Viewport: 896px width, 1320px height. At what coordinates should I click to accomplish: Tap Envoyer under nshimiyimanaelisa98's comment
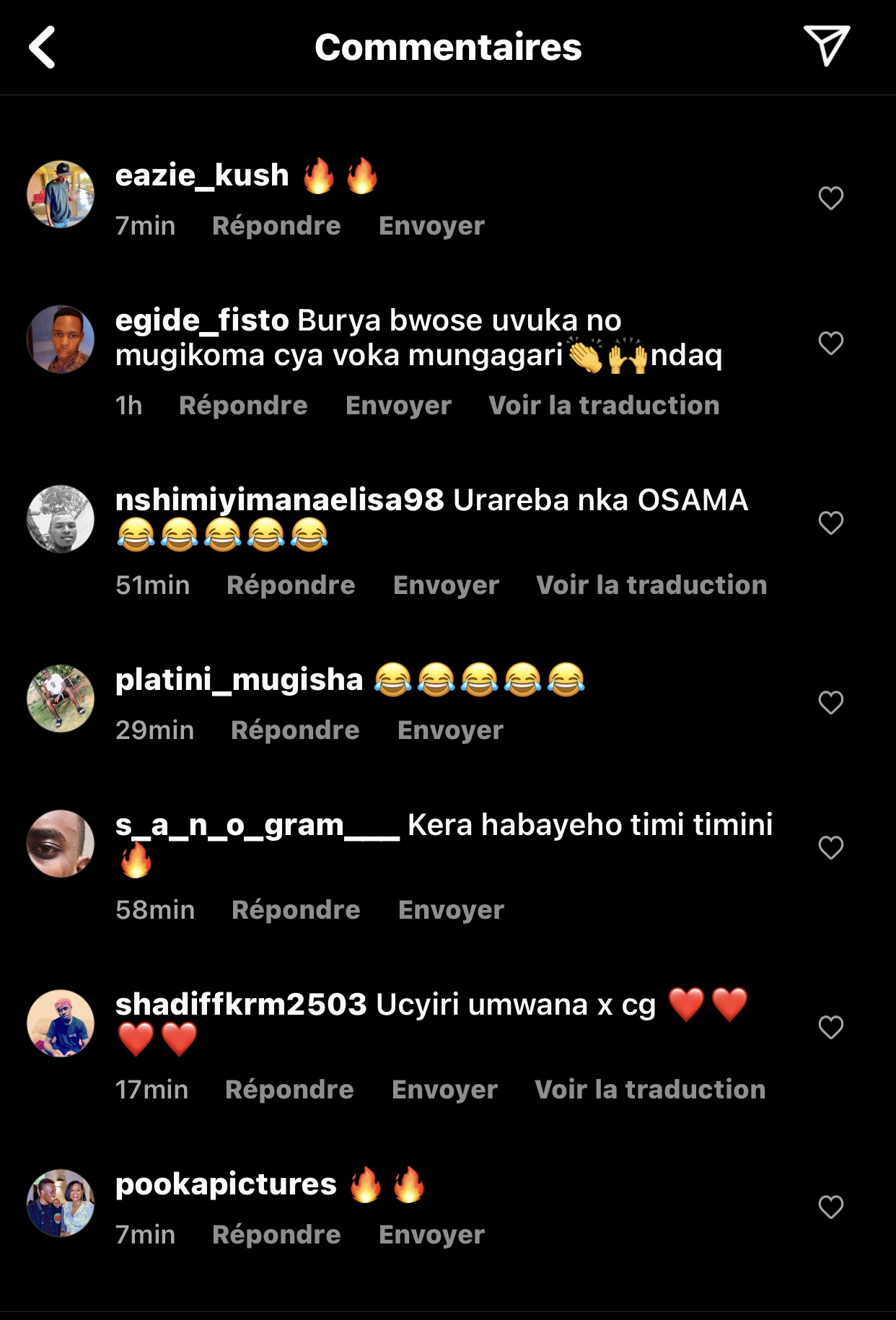[446, 585]
